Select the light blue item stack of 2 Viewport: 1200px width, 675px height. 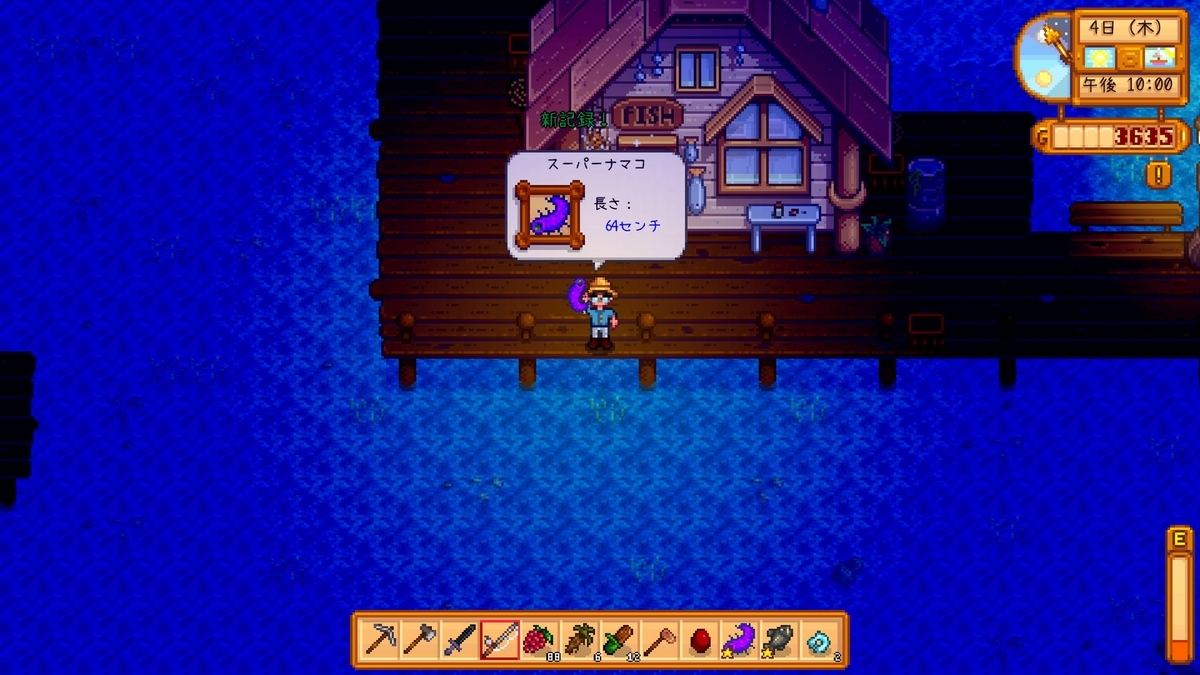(820, 640)
